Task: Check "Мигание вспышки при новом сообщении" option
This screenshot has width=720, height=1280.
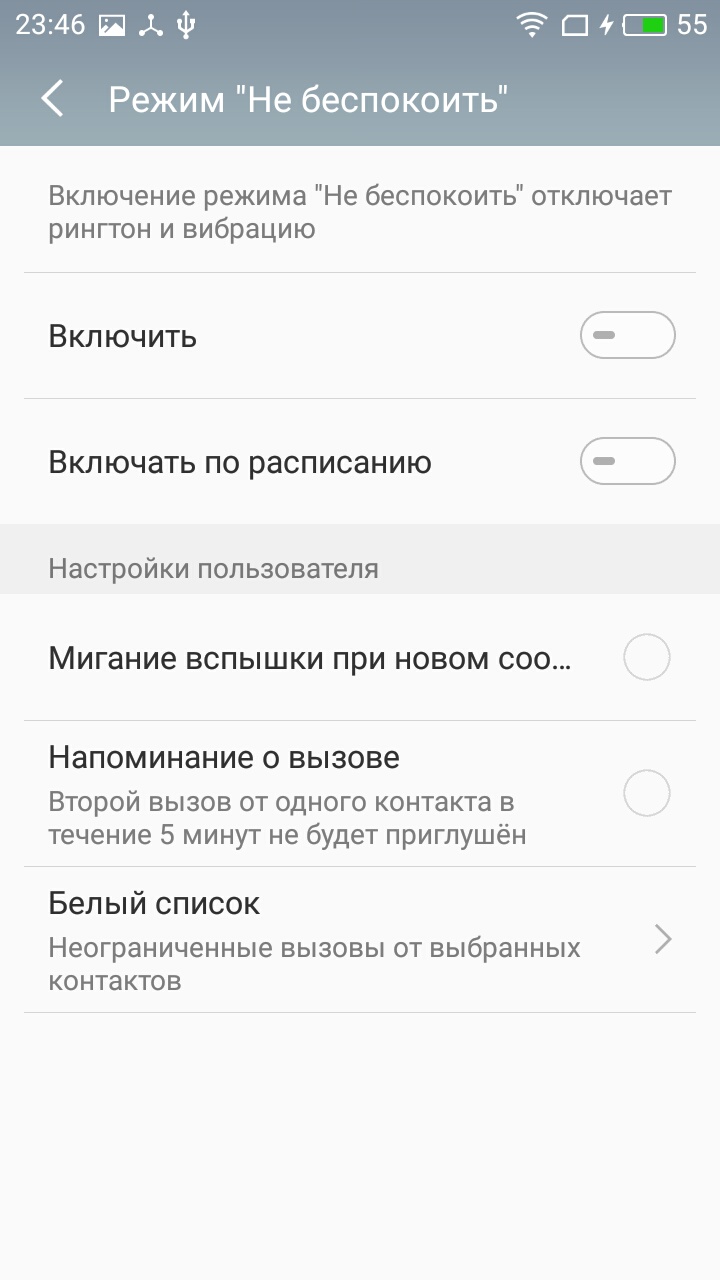Action: pyautogui.click(x=647, y=658)
